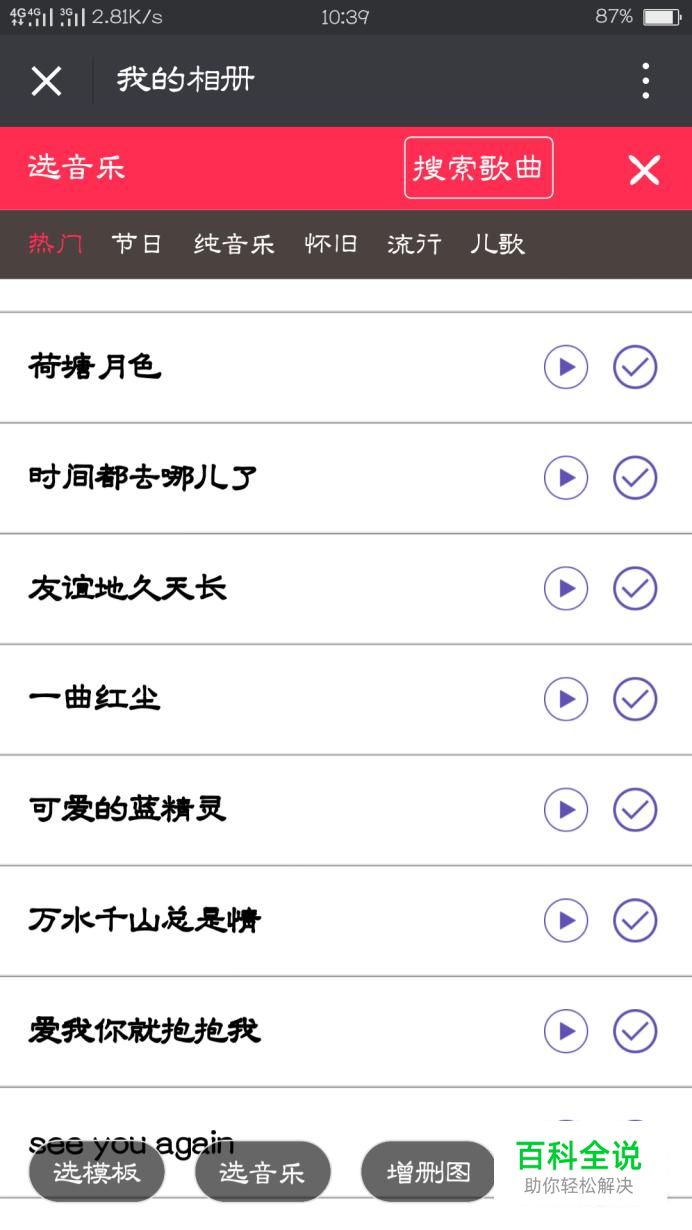
Task: Play preview of 荷塘月色
Action: 566,367
